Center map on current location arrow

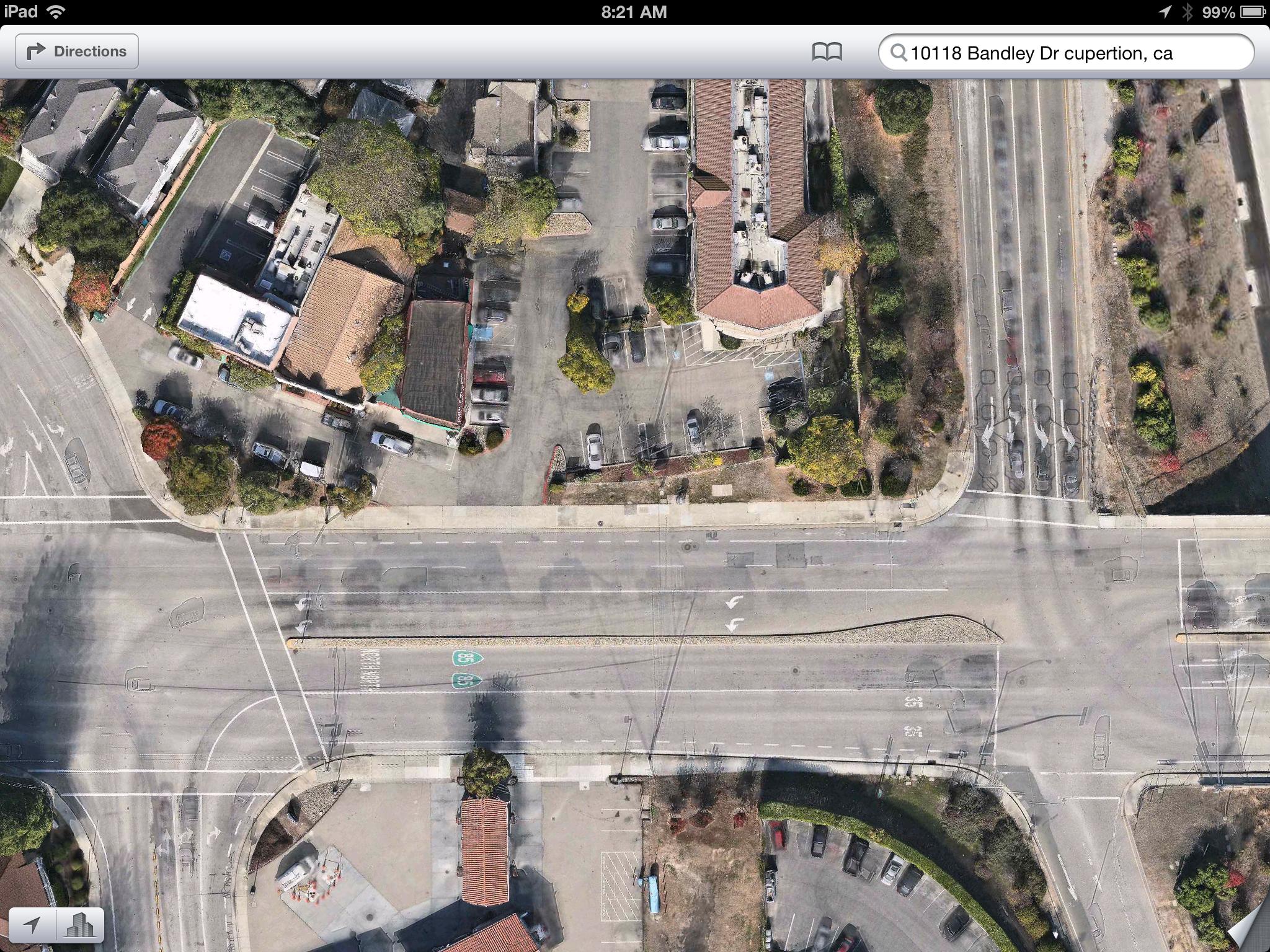click(33, 925)
